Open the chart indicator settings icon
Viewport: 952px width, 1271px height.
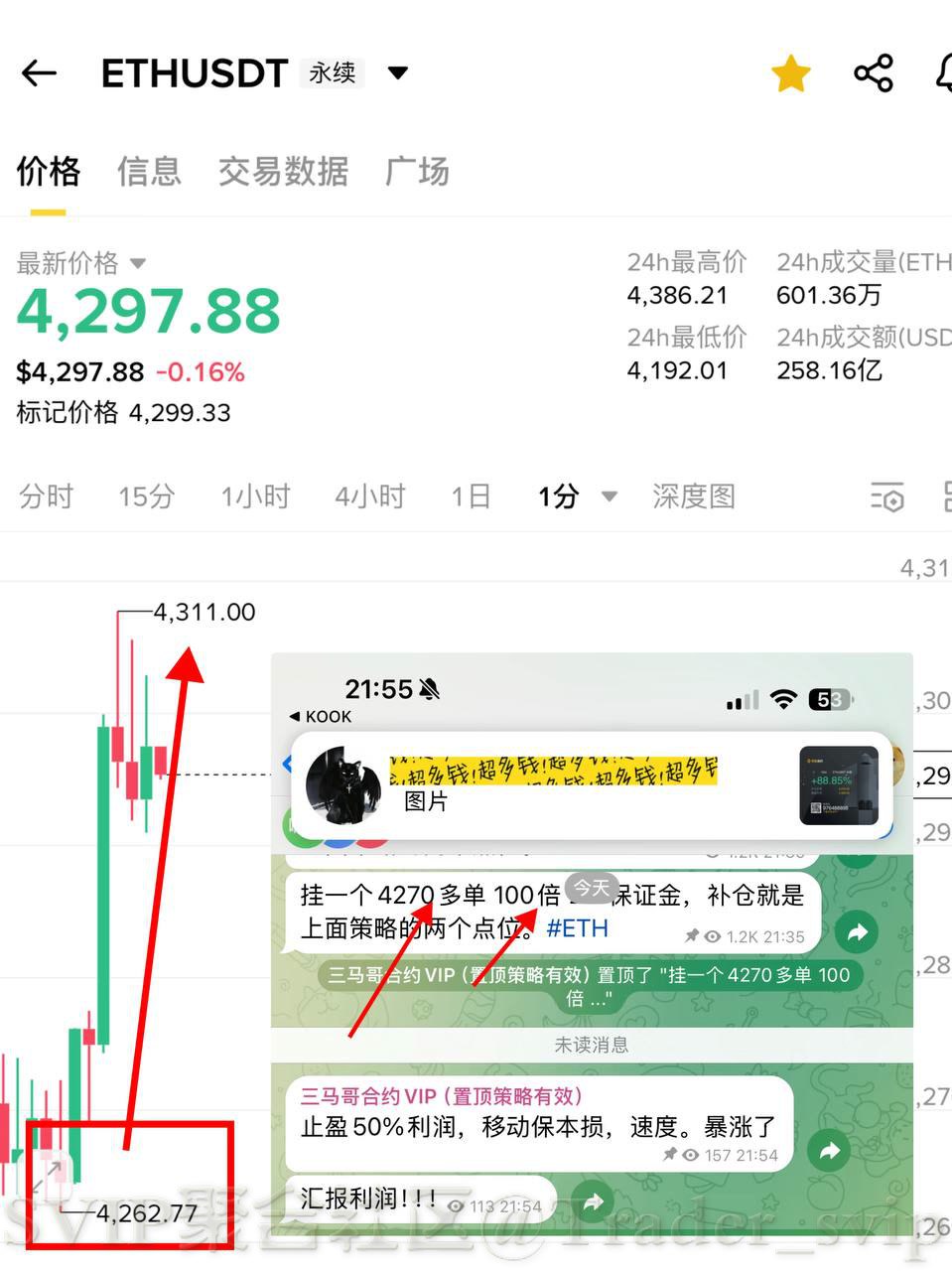click(x=886, y=496)
